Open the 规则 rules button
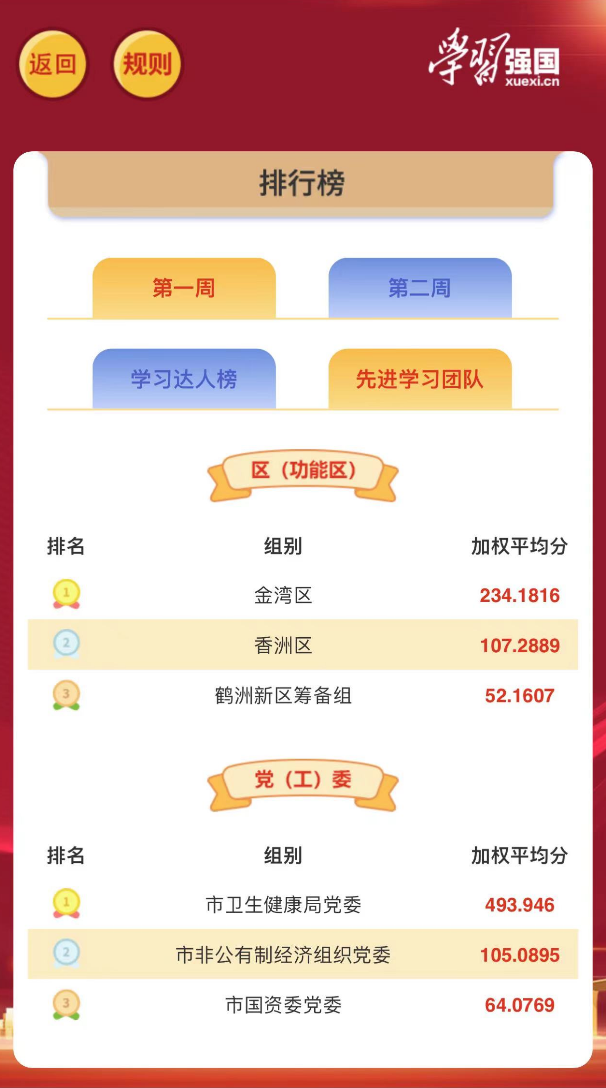Viewport: 606px width, 1088px height. click(147, 65)
